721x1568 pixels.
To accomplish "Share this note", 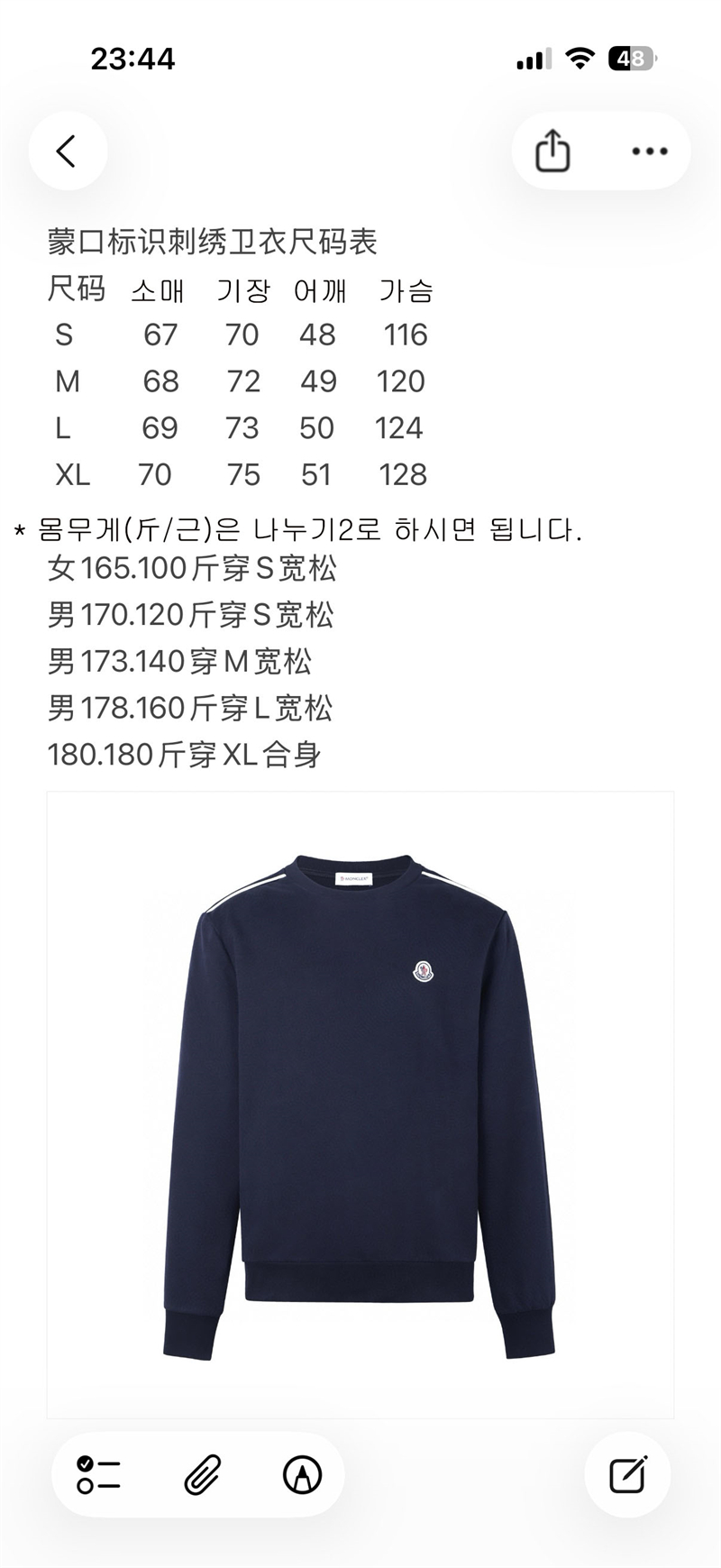I will click(x=552, y=151).
